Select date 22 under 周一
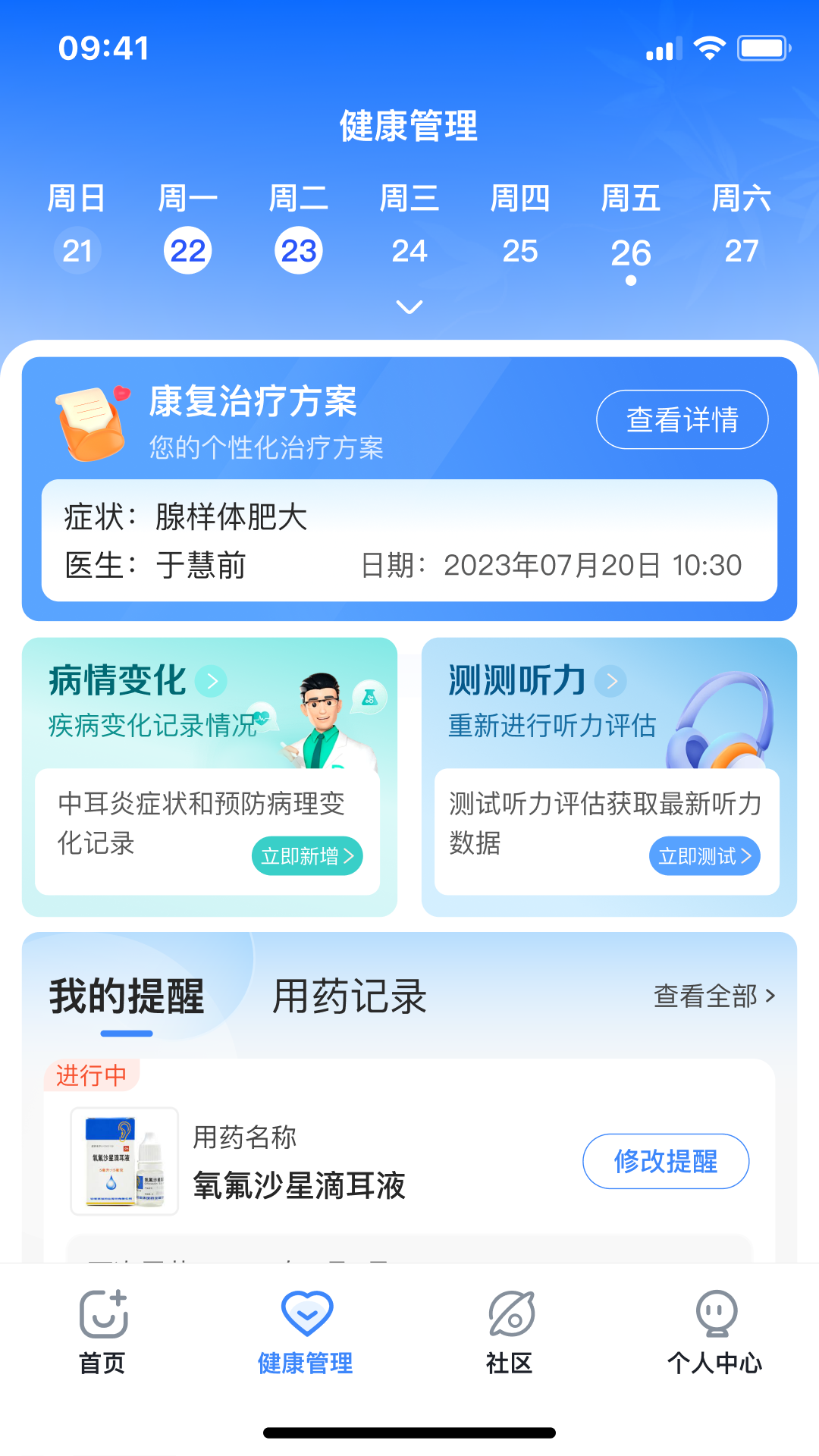 [x=188, y=250]
